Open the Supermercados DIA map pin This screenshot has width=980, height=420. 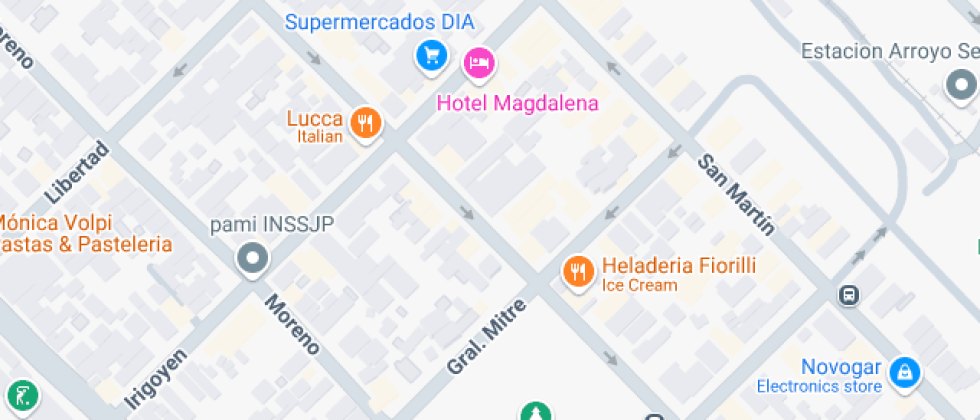pos(432,55)
